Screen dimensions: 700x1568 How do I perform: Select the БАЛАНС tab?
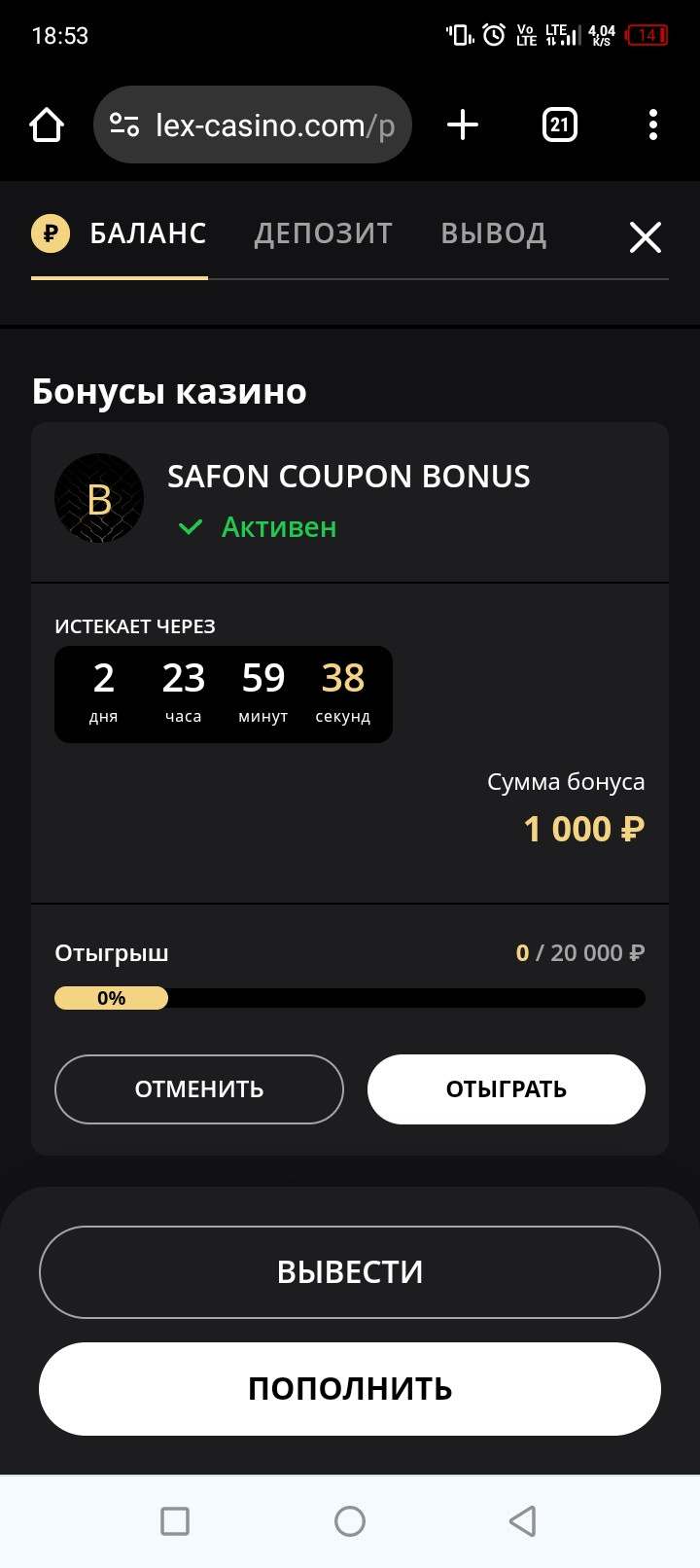[120, 233]
